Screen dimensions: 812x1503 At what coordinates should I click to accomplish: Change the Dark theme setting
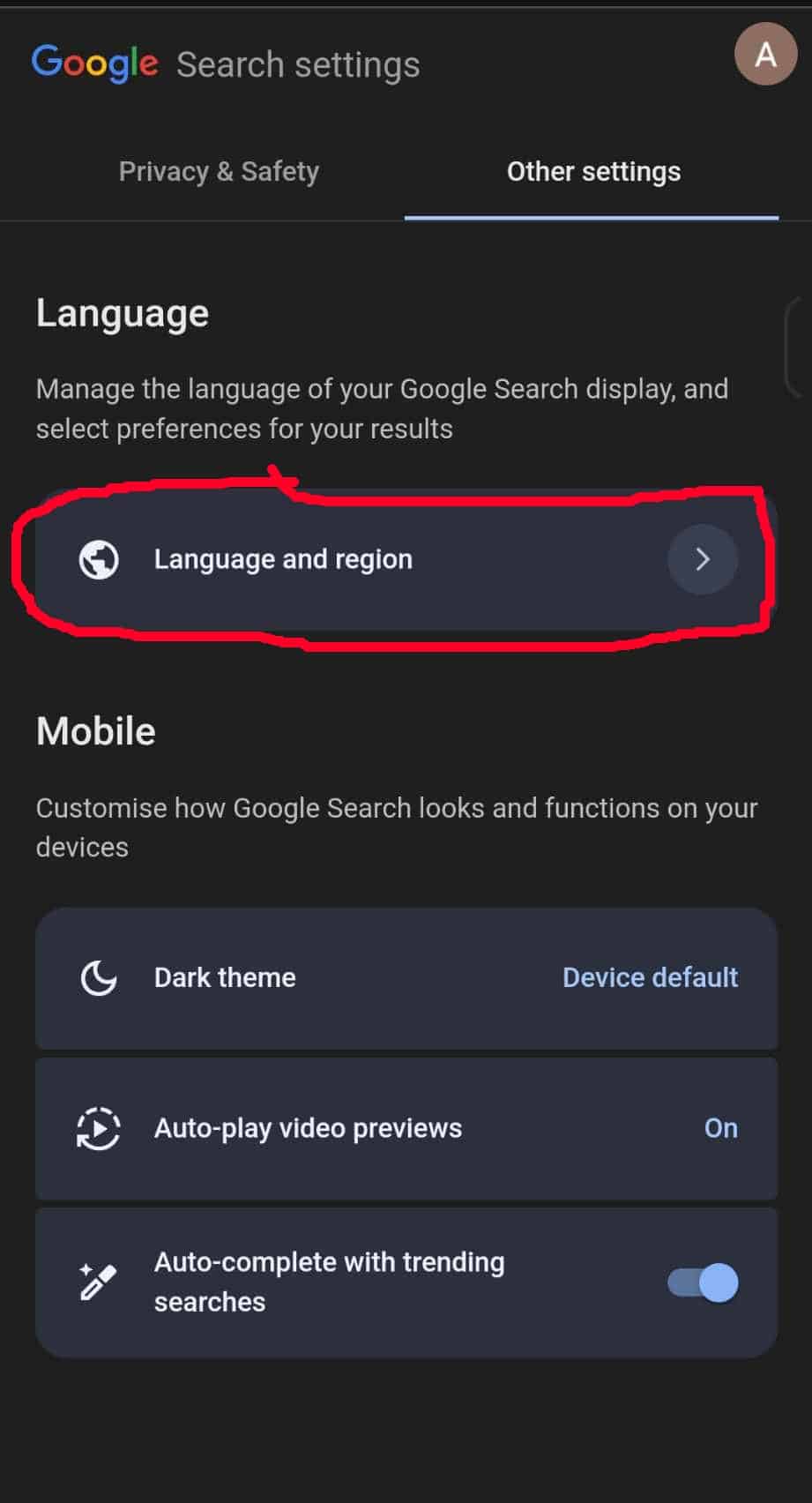pos(406,977)
